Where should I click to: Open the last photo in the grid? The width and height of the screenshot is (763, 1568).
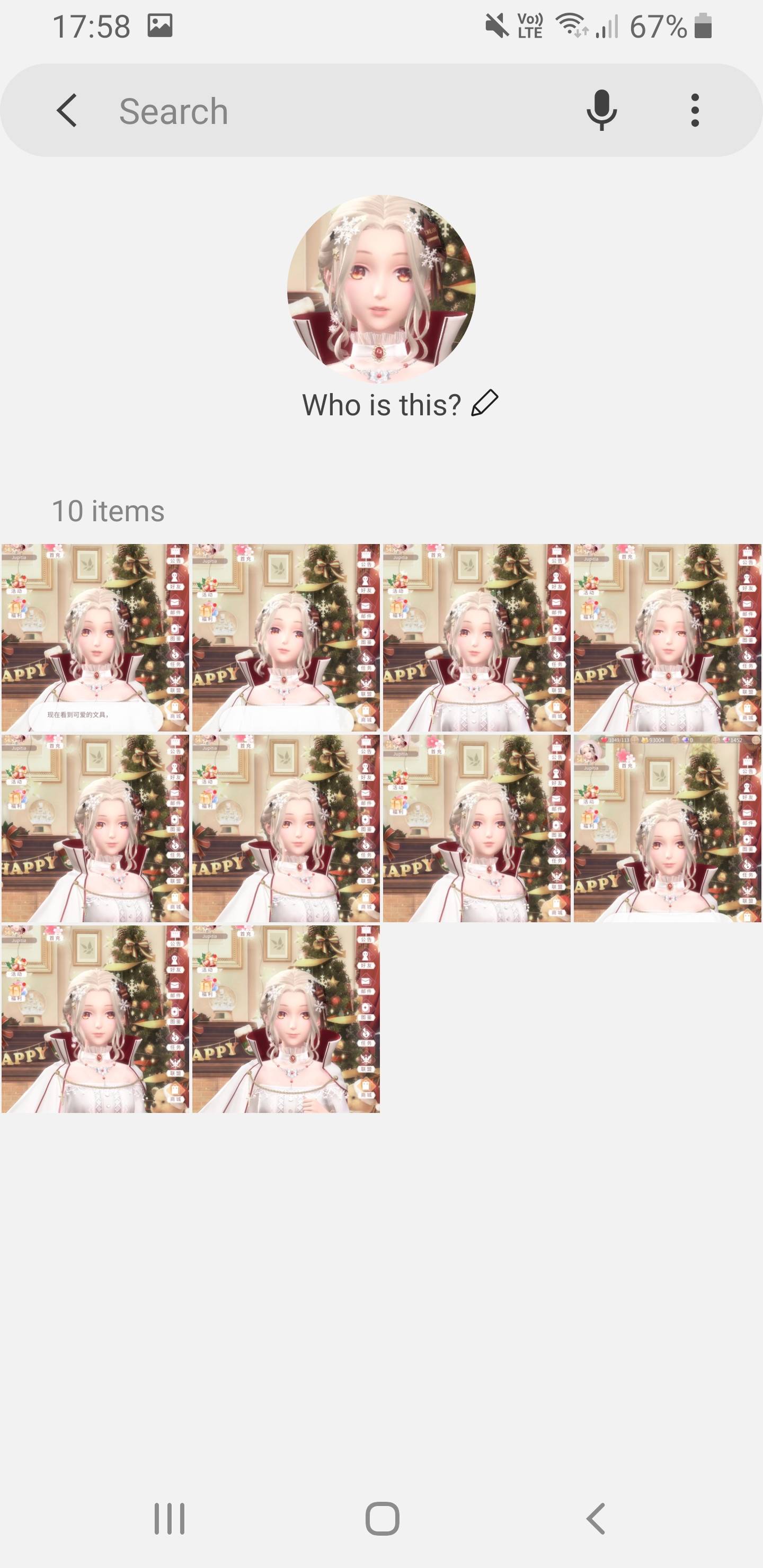click(286, 1019)
